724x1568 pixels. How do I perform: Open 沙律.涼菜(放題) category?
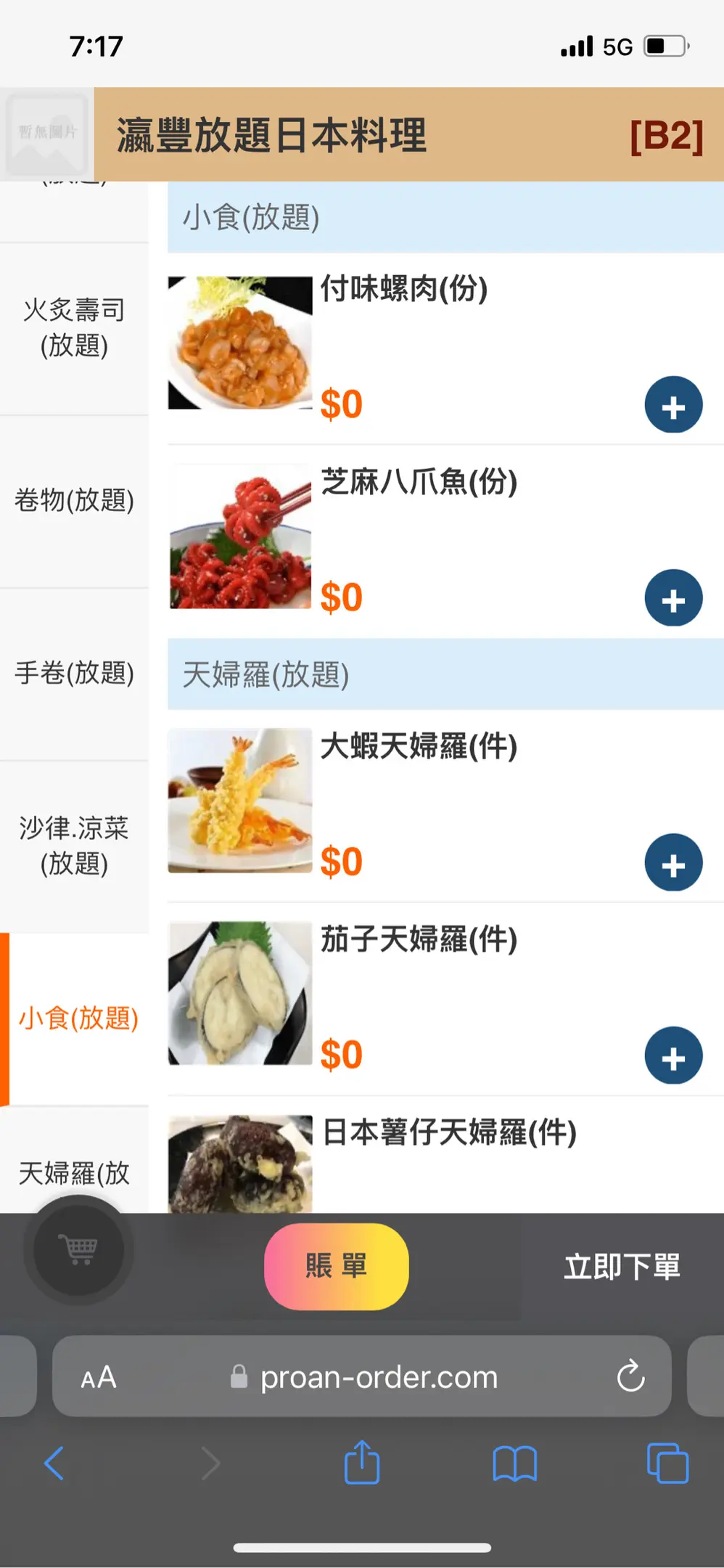74,846
